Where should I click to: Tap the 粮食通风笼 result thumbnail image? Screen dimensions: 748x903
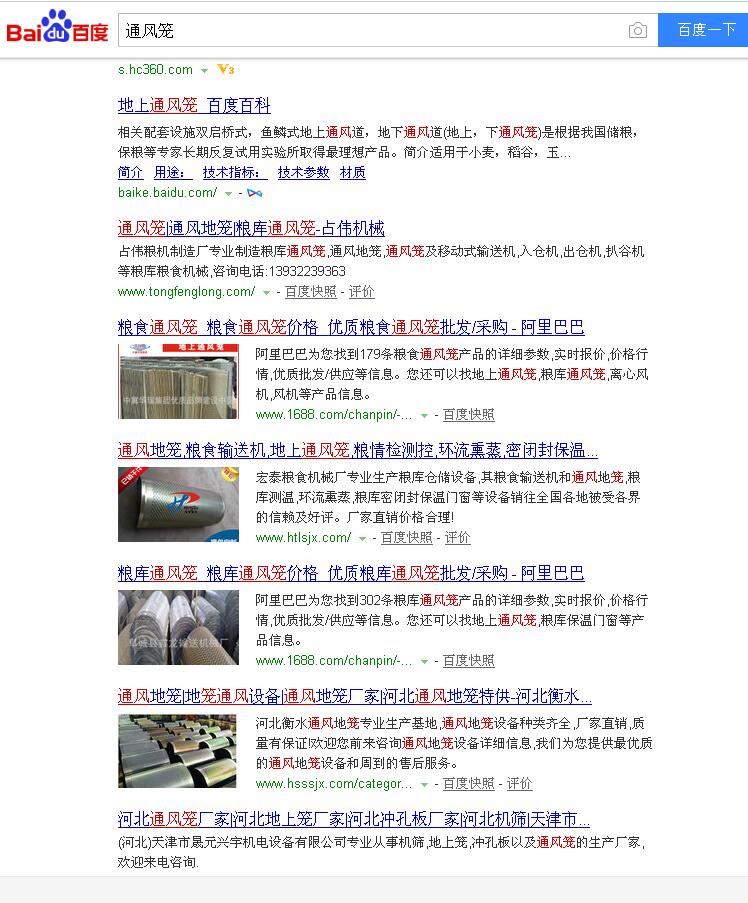point(178,381)
